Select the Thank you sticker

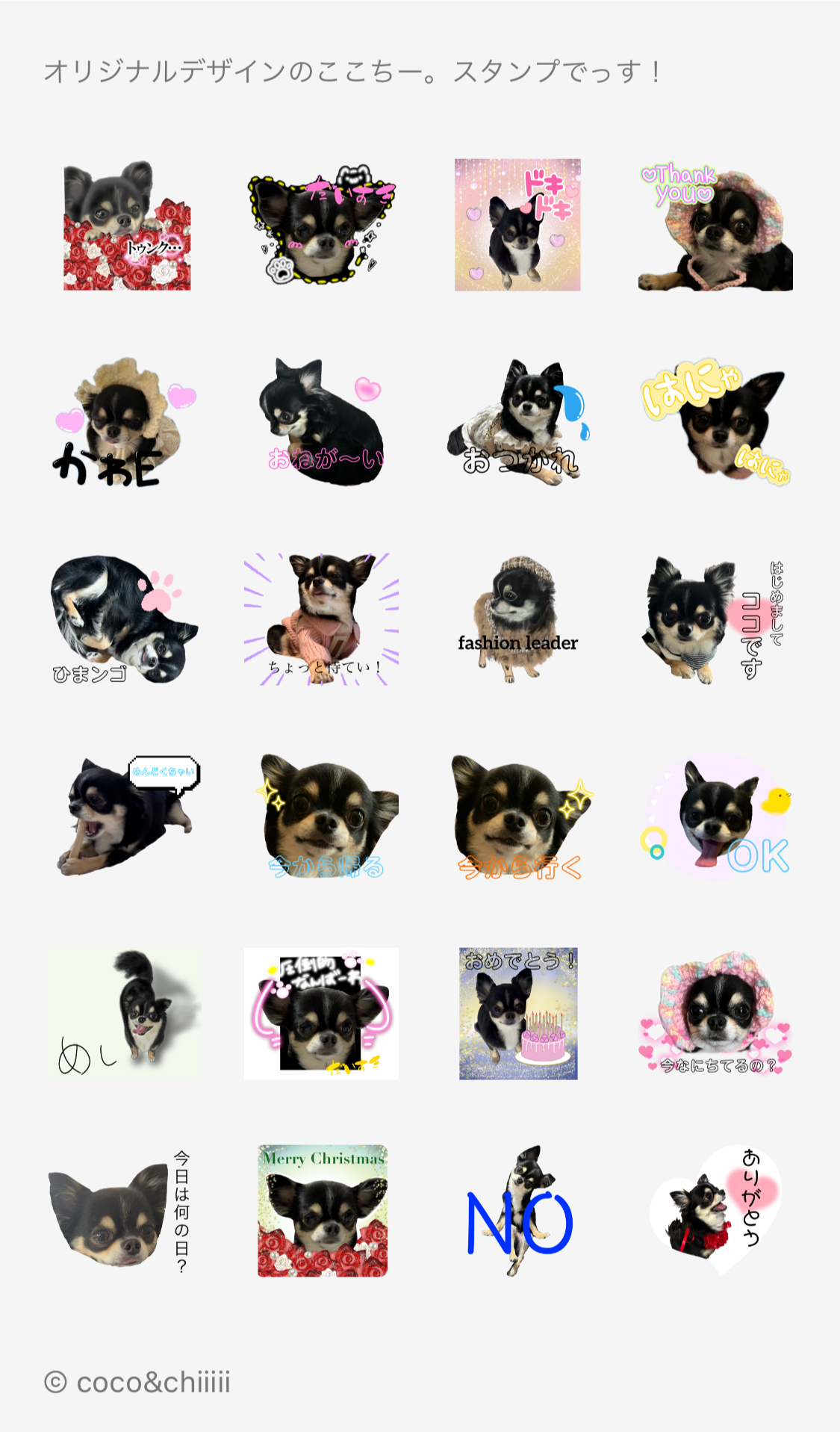pyautogui.click(x=715, y=226)
